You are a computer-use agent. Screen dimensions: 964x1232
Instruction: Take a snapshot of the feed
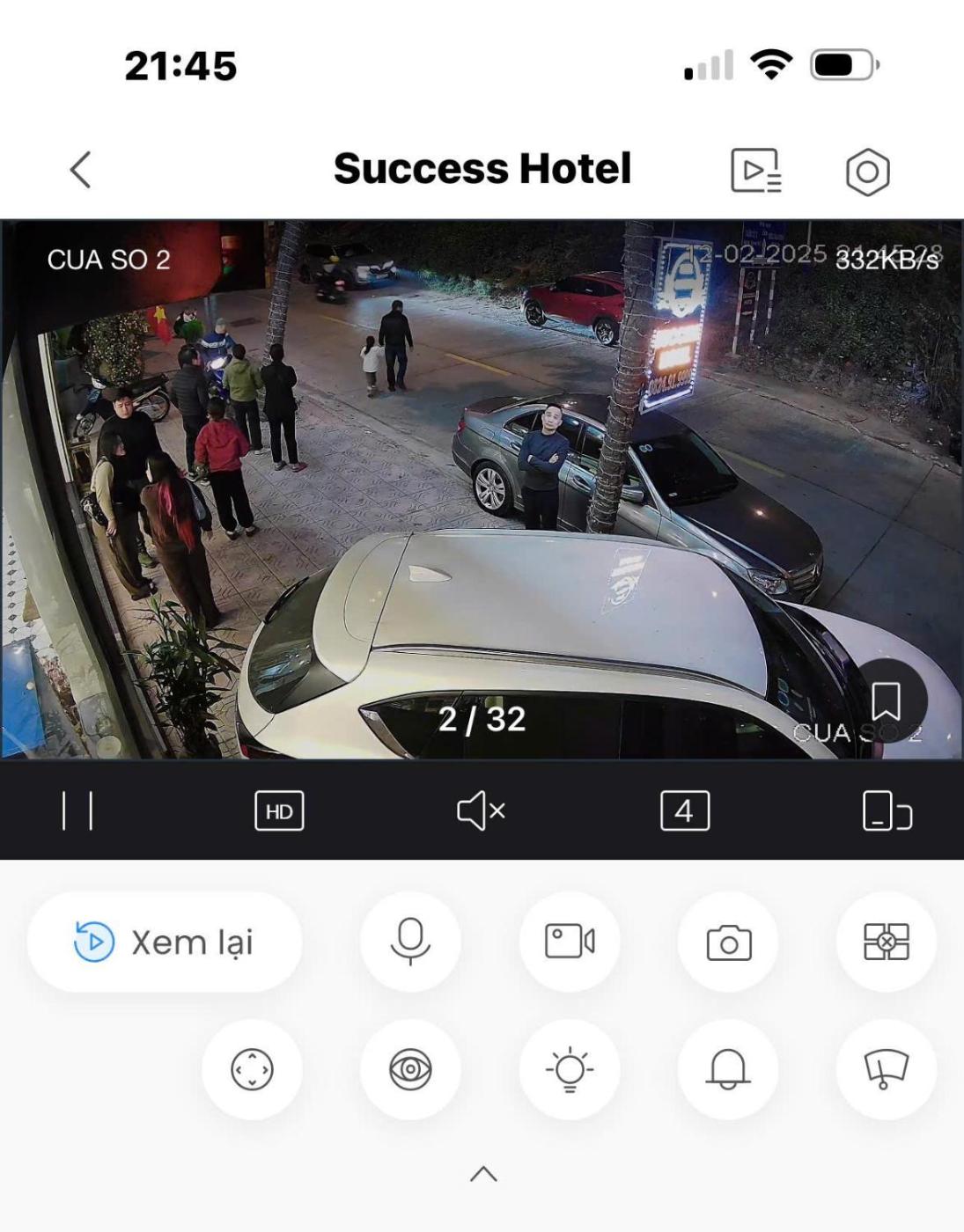(x=728, y=943)
